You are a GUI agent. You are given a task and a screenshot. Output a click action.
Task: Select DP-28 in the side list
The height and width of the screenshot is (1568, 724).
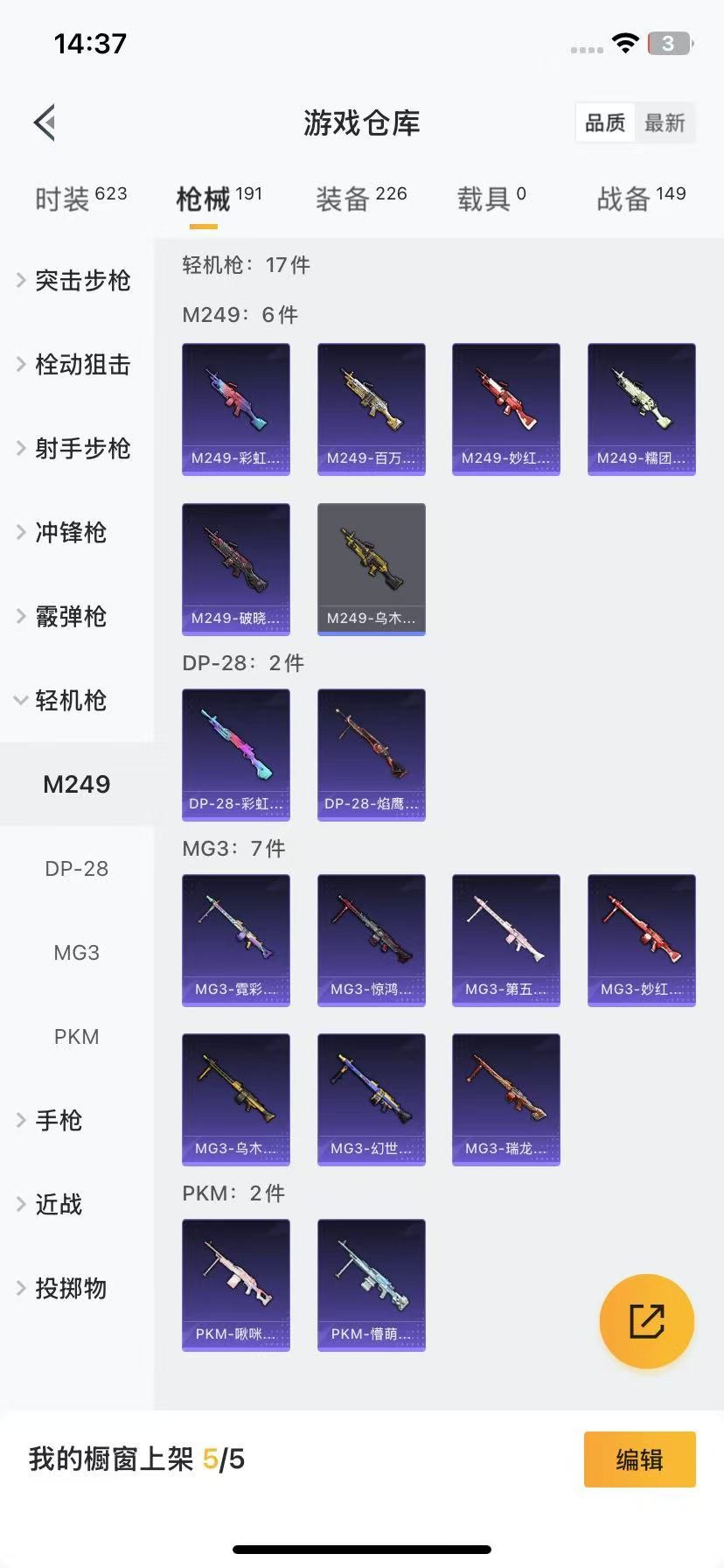[77, 869]
